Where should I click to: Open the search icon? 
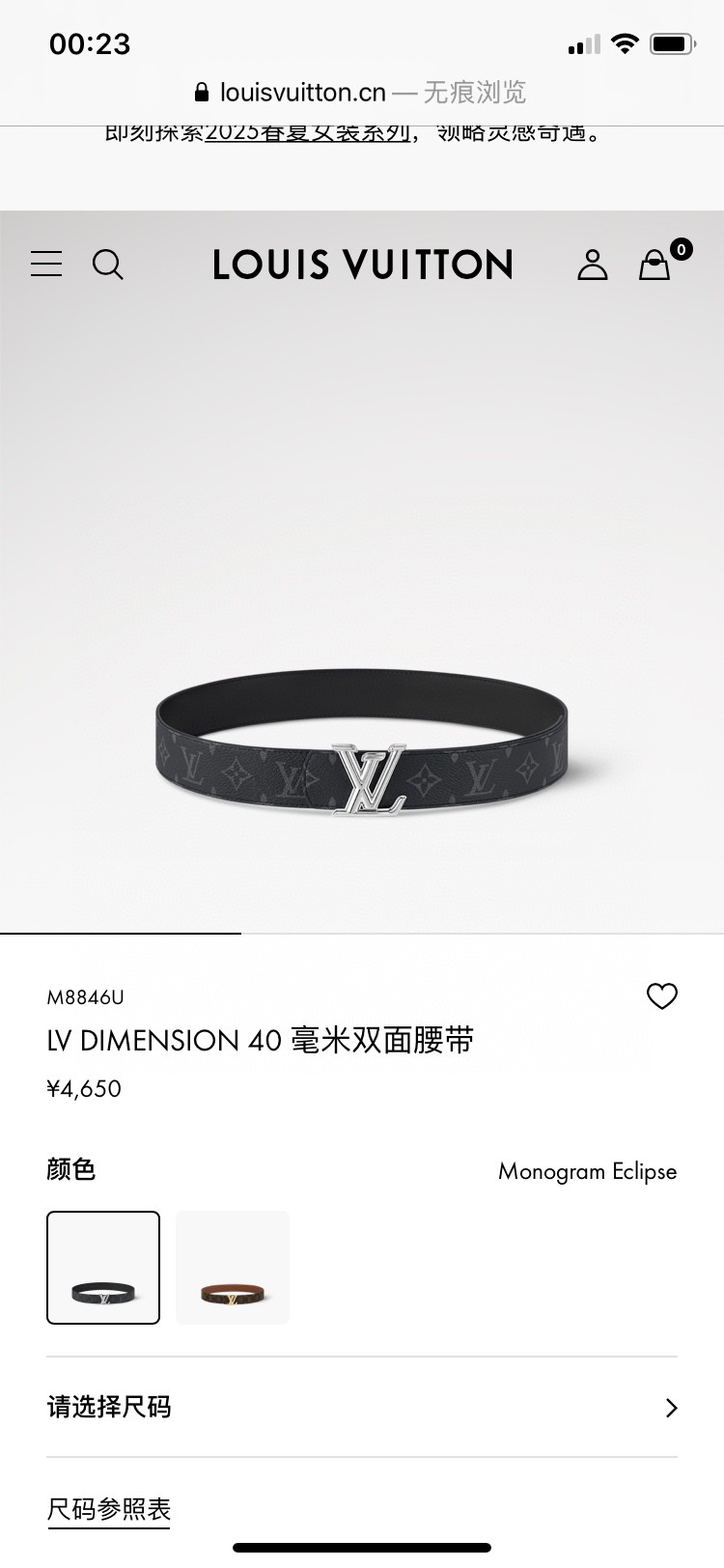pos(108,265)
